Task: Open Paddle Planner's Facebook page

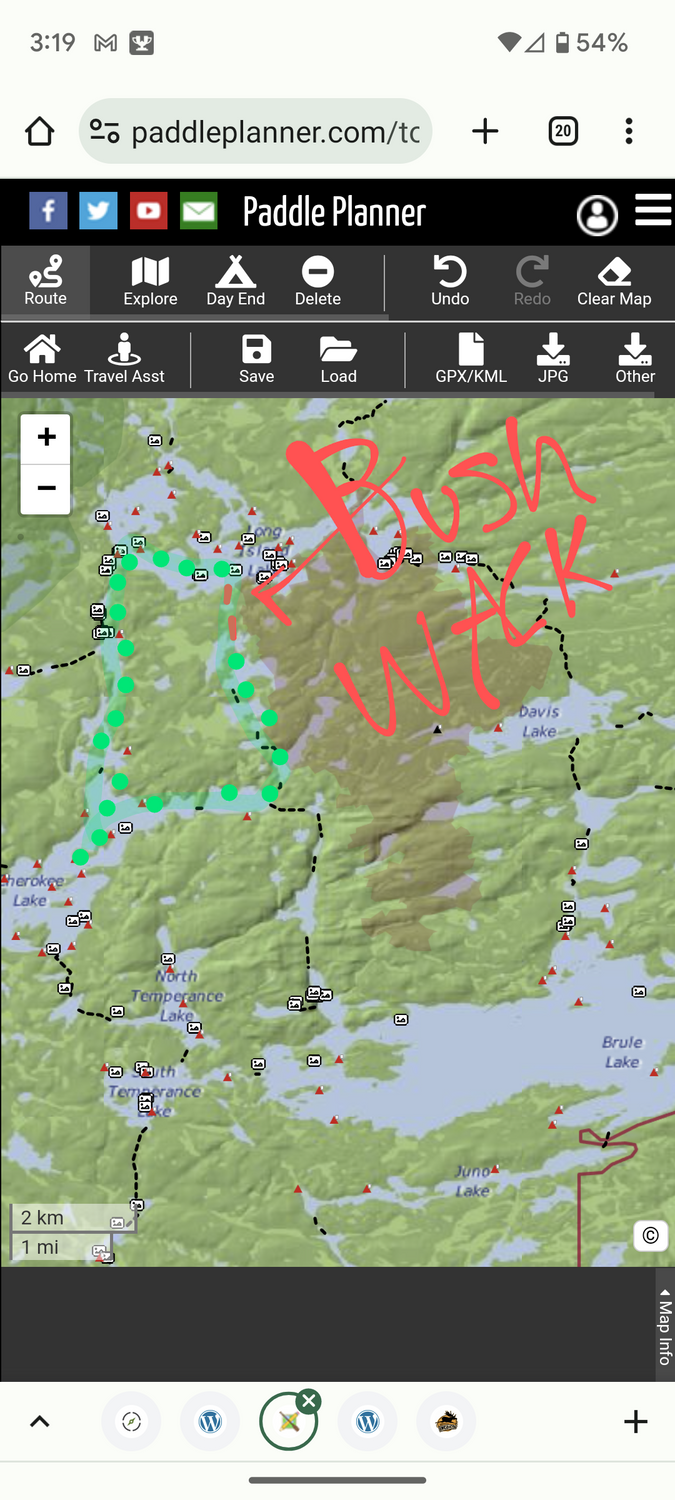Action: tap(48, 211)
